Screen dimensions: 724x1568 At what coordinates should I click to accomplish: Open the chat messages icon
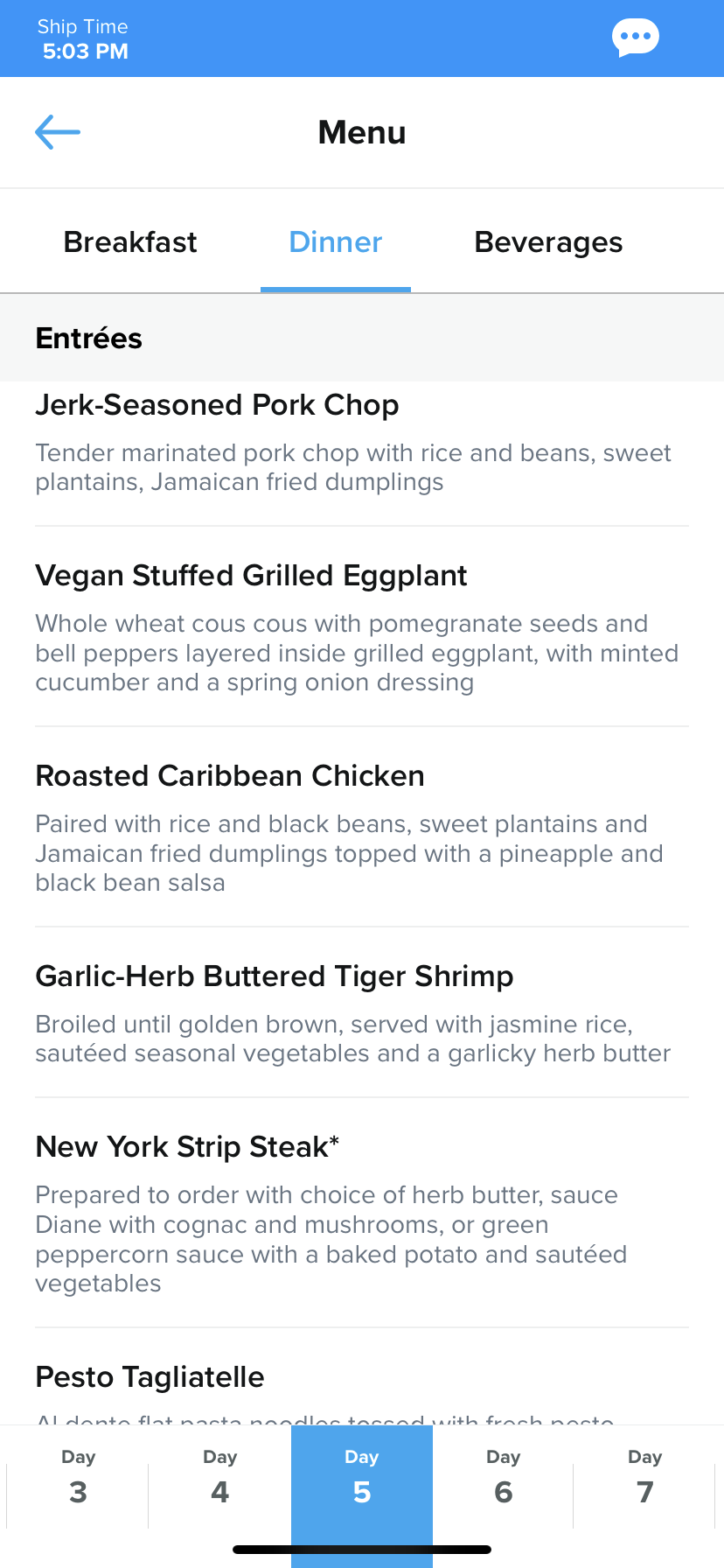(x=636, y=37)
